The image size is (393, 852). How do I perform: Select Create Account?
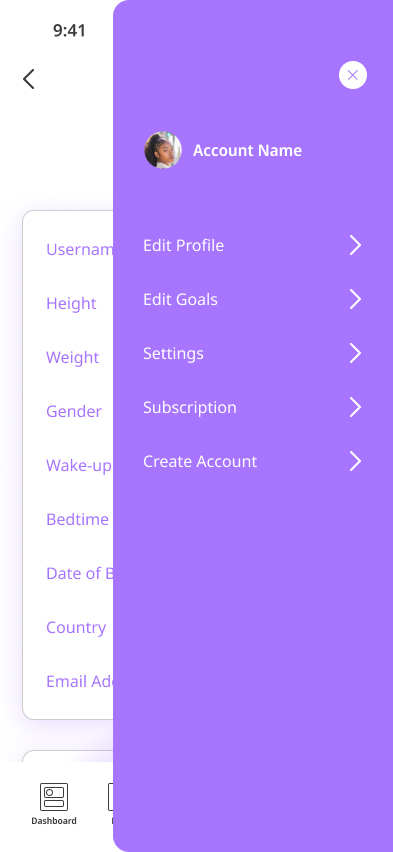click(252, 461)
